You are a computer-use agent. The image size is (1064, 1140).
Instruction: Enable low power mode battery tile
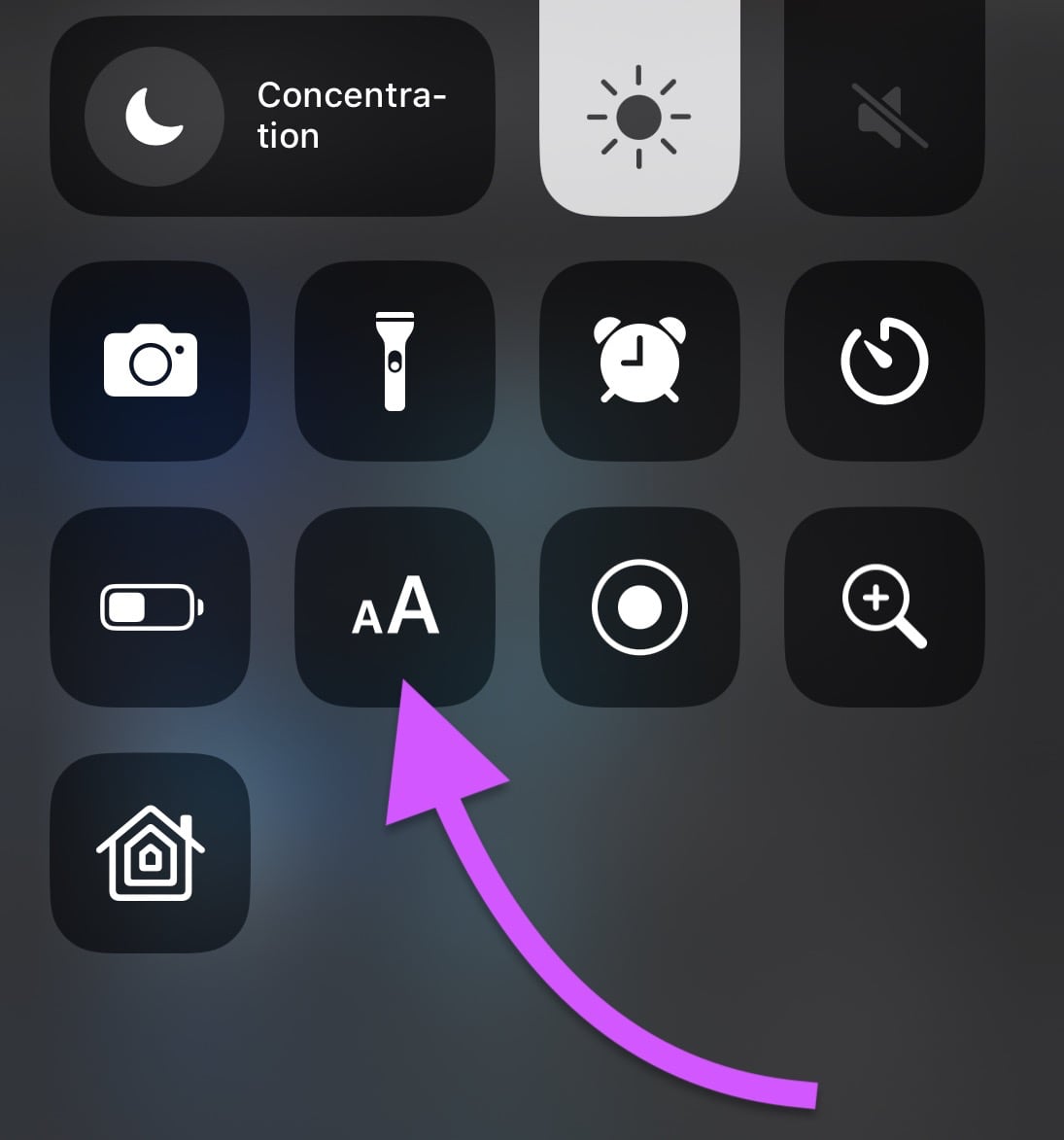151,607
